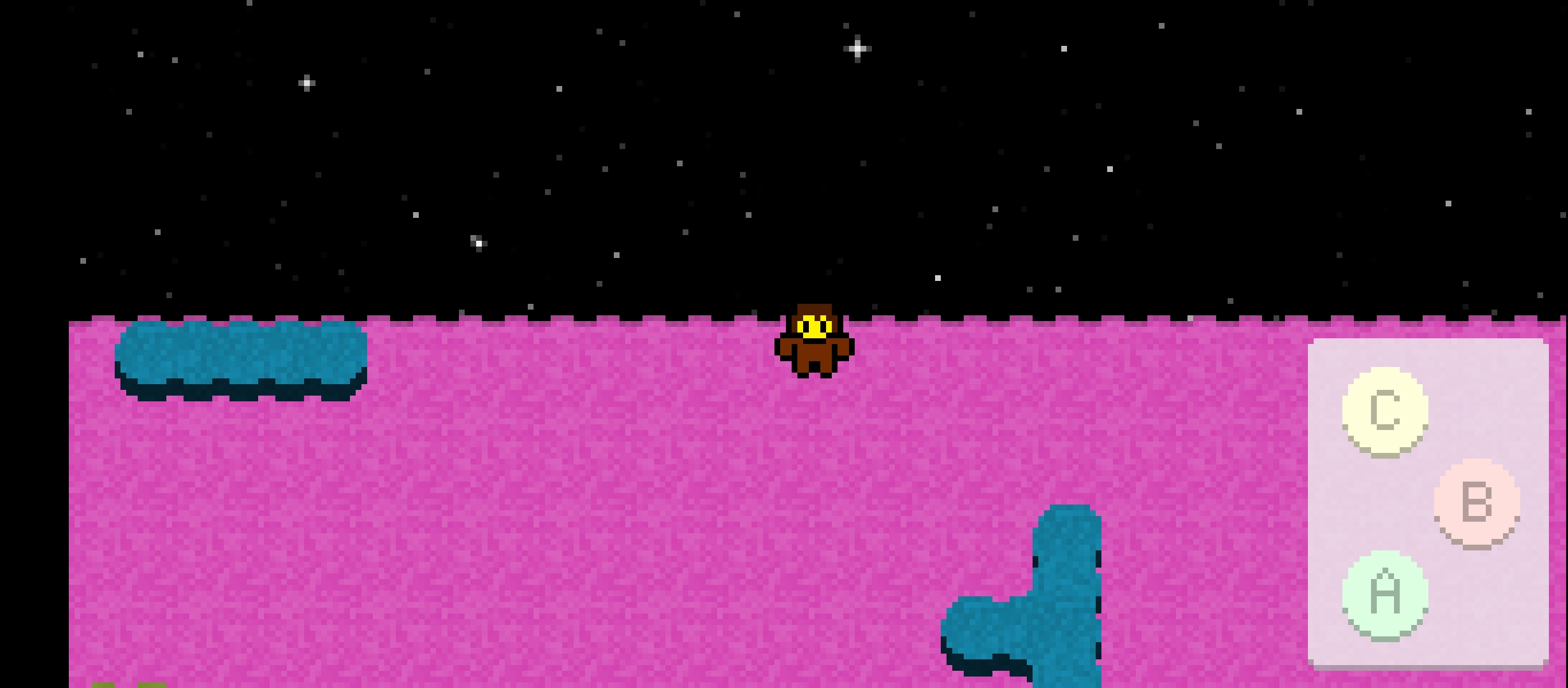Screen dimensions: 1568x688
Task: Hit the B gamepad button
Action: pos(1476,503)
